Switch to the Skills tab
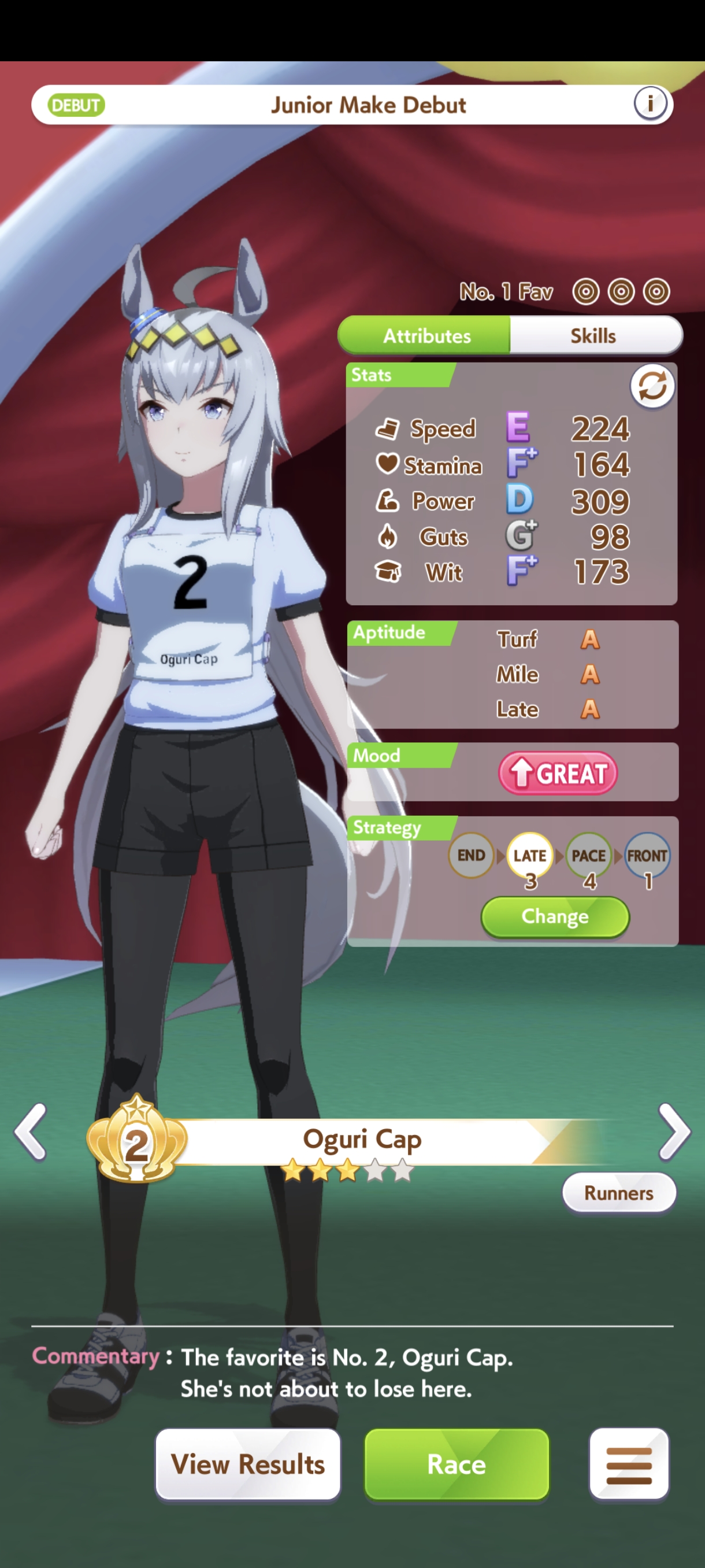 click(x=593, y=335)
